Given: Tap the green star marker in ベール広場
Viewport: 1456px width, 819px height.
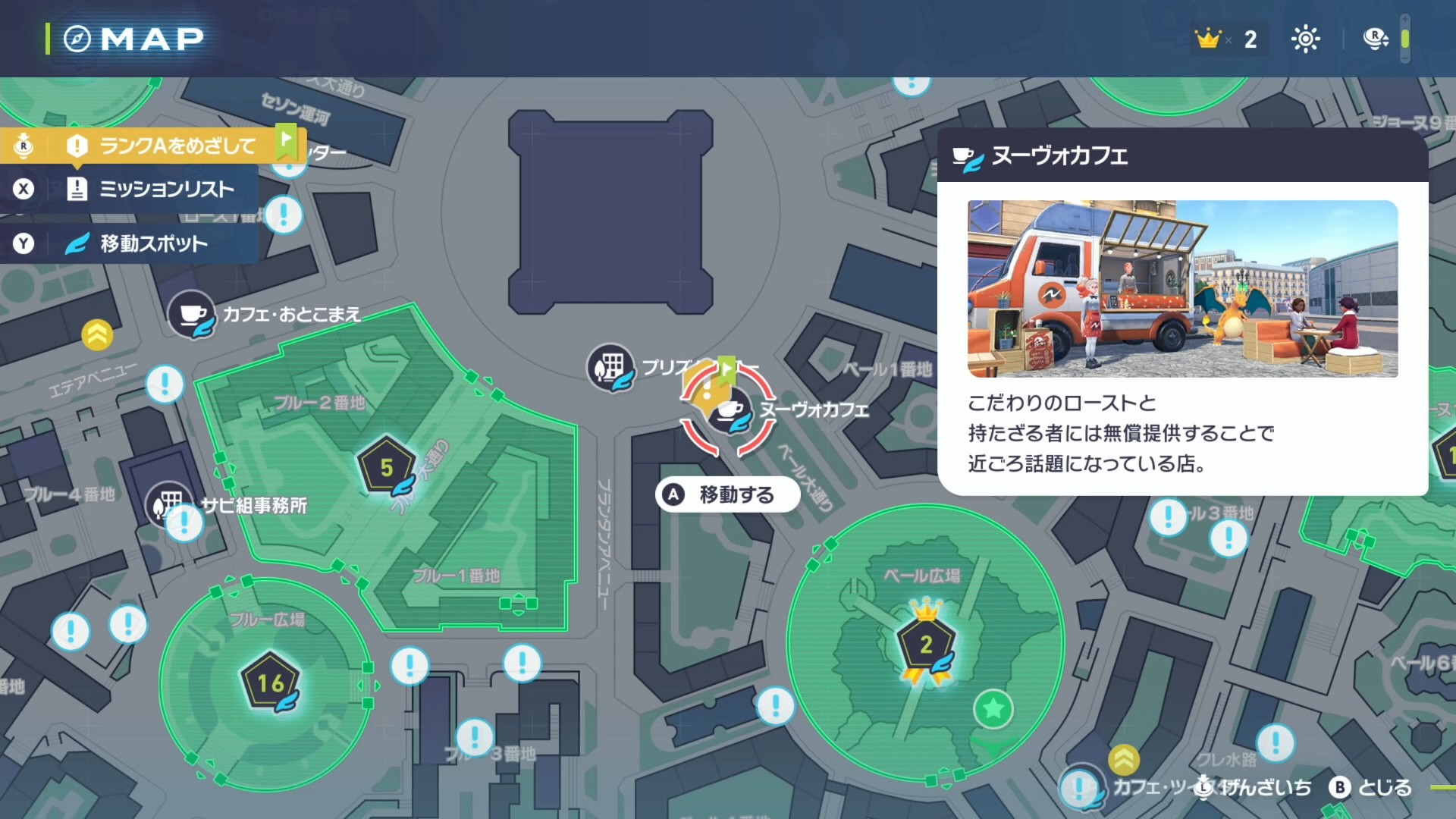Looking at the screenshot, I should click(x=993, y=709).
